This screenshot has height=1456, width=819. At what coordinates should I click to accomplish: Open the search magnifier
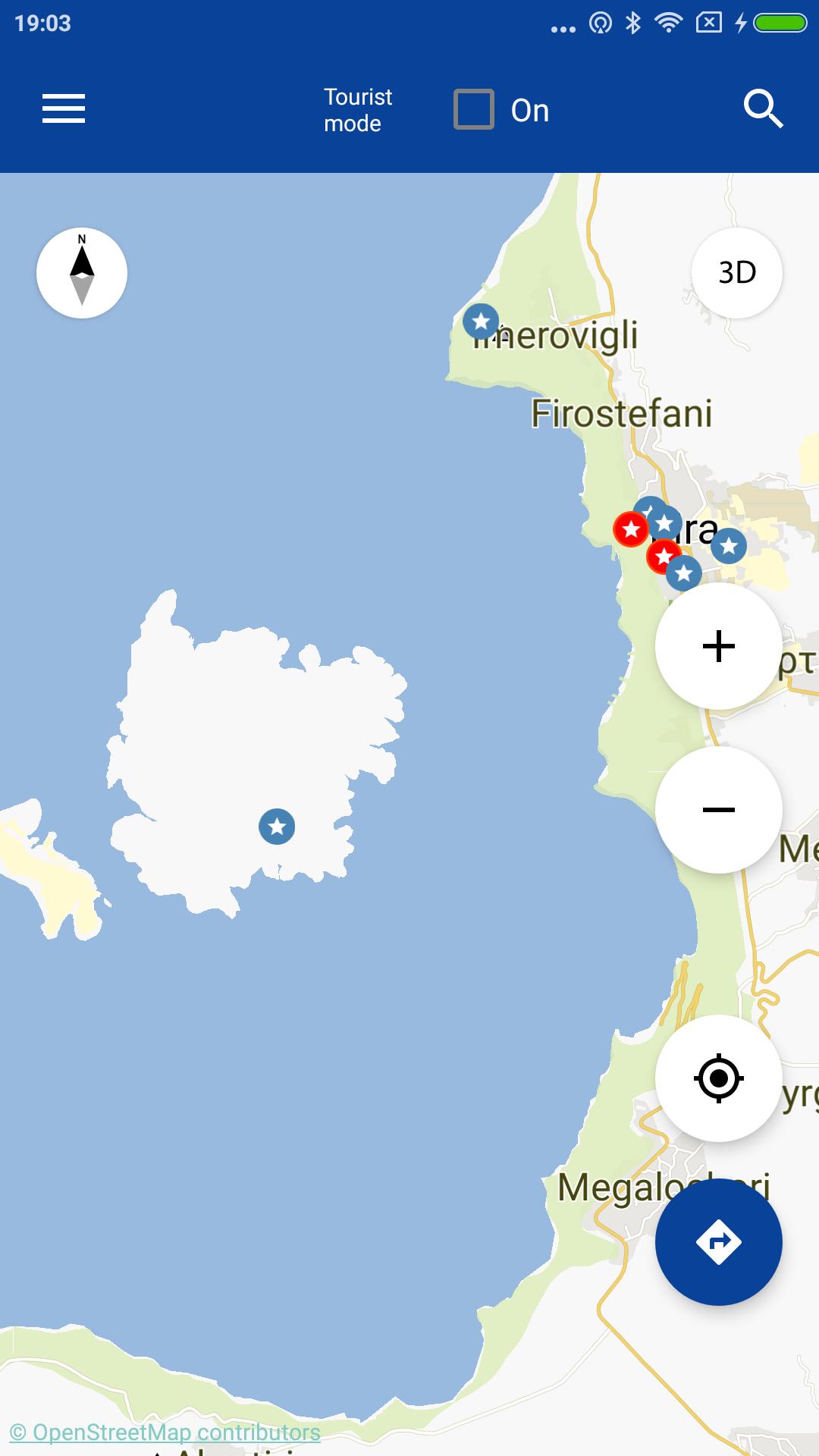[762, 109]
